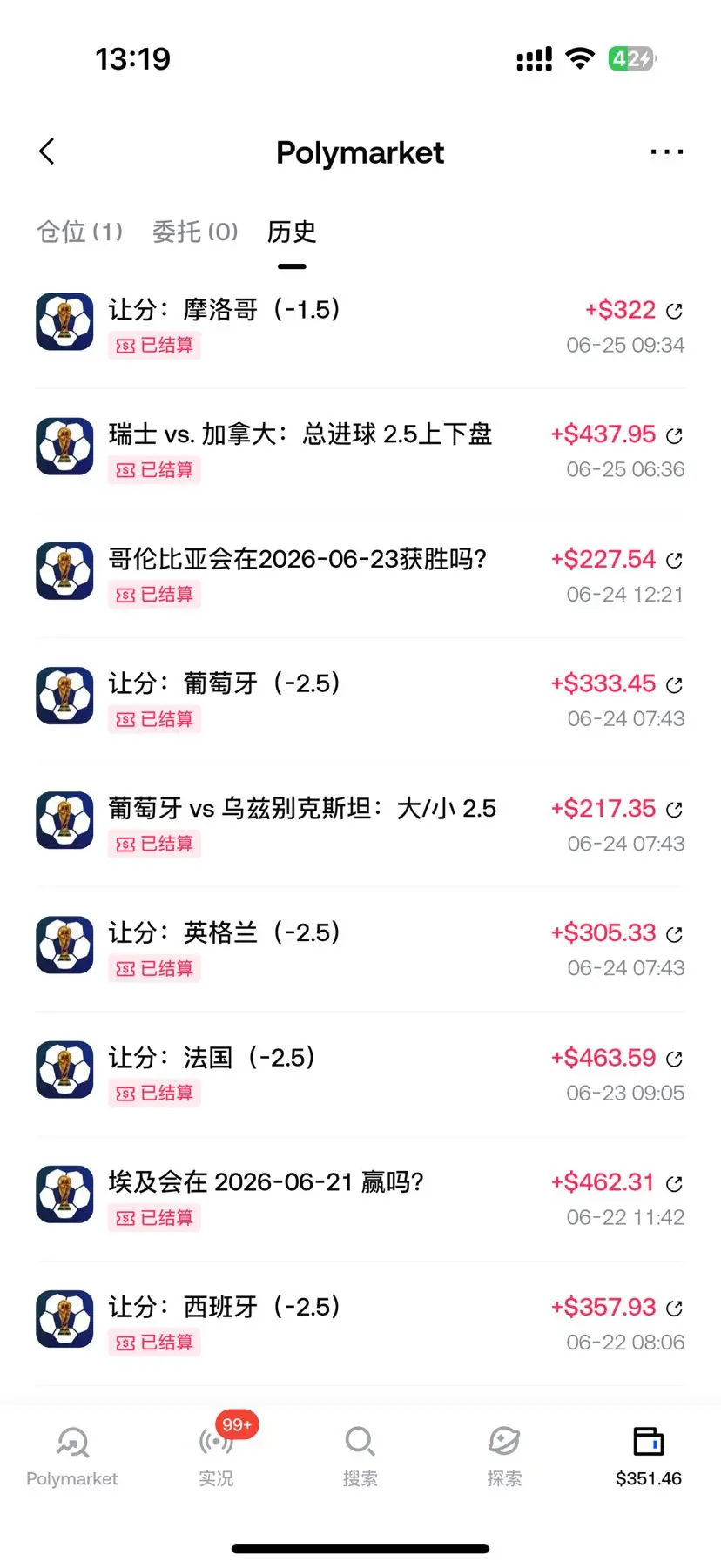Screen dimensions: 721x1568
Task: Open the $351.46 wallet tab
Action: click(649, 1457)
